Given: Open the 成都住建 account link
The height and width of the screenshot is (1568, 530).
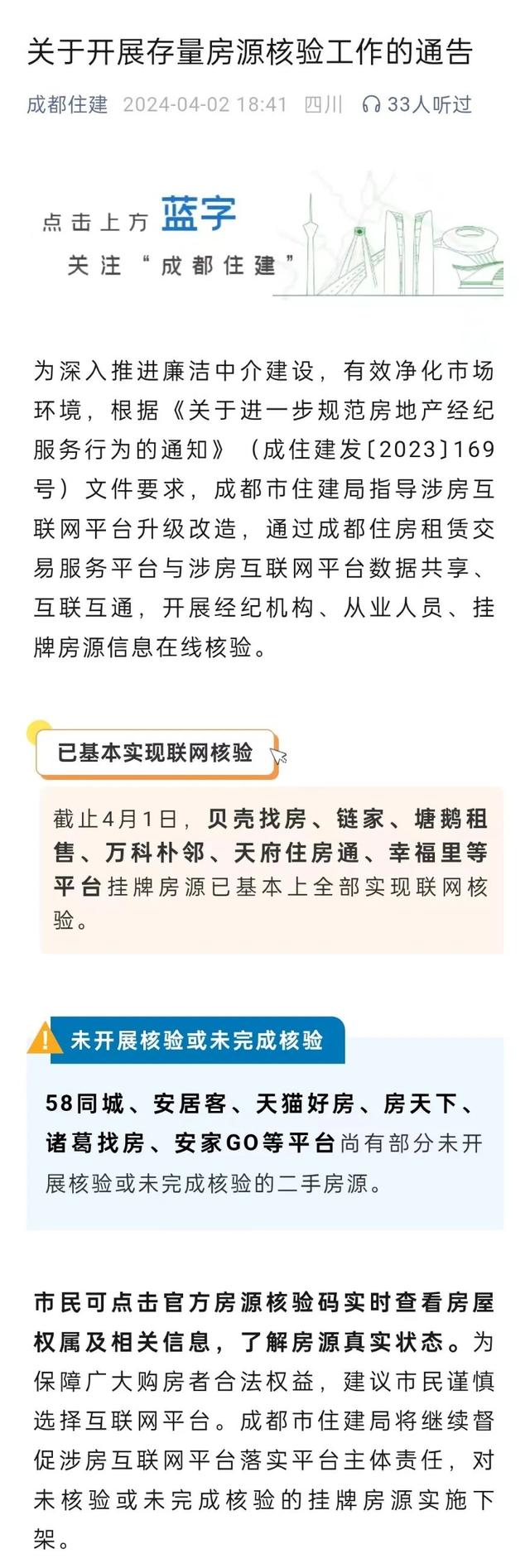Looking at the screenshot, I should (x=67, y=104).
